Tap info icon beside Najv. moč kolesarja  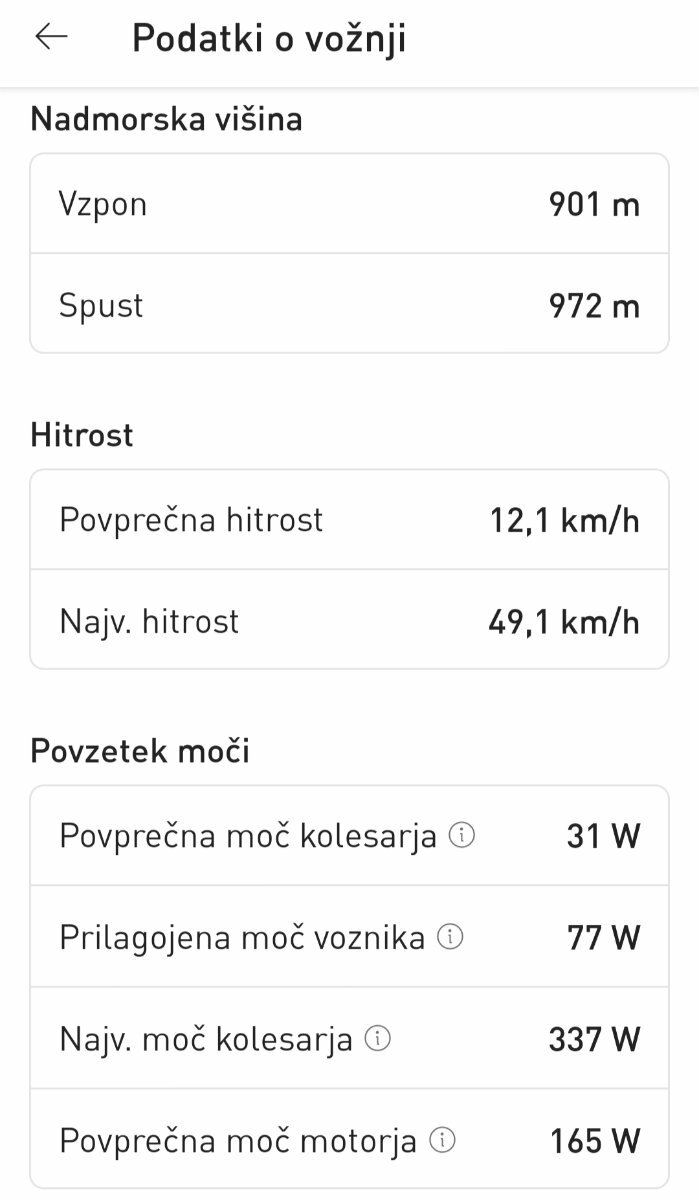pos(377,1040)
